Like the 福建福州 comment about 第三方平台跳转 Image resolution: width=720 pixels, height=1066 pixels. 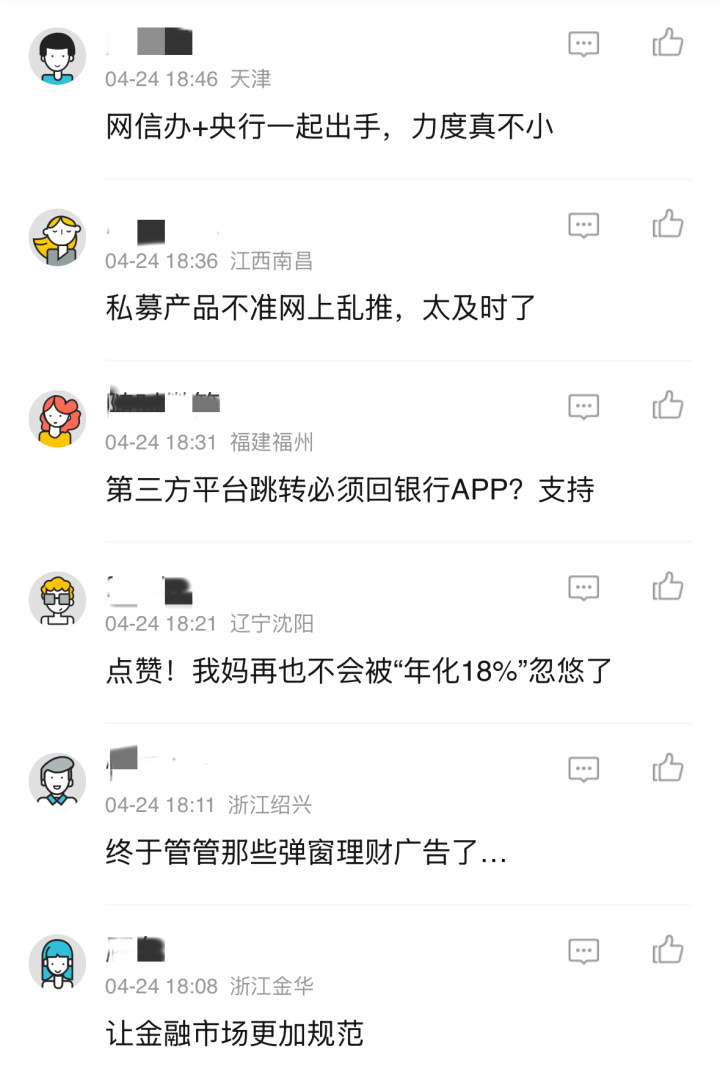point(667,405)
